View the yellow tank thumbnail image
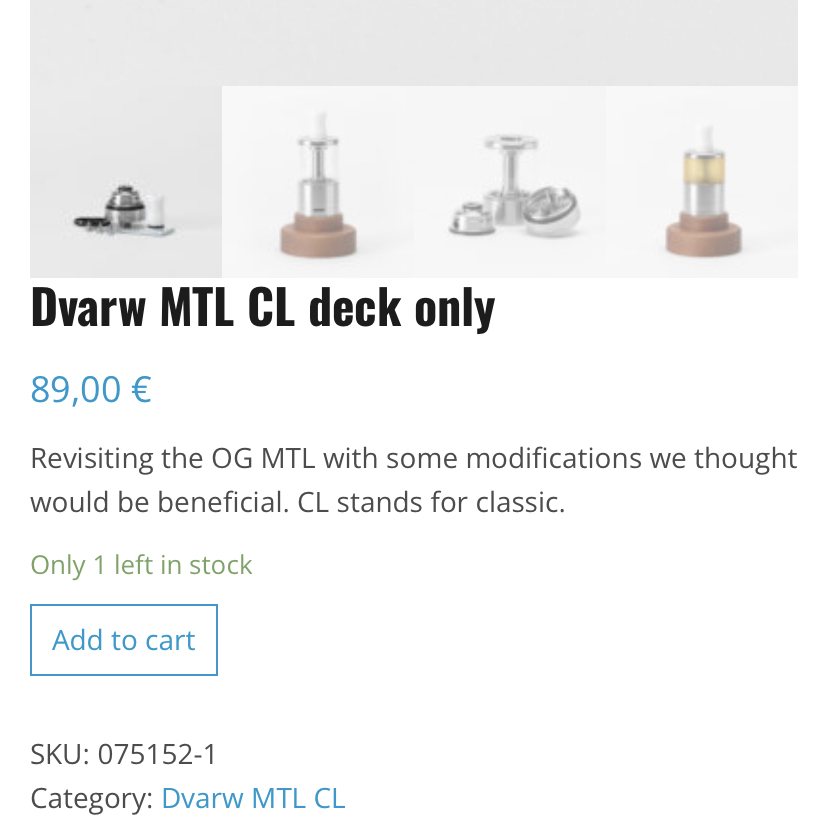828x840 pixels. click(x=702, y=182)
